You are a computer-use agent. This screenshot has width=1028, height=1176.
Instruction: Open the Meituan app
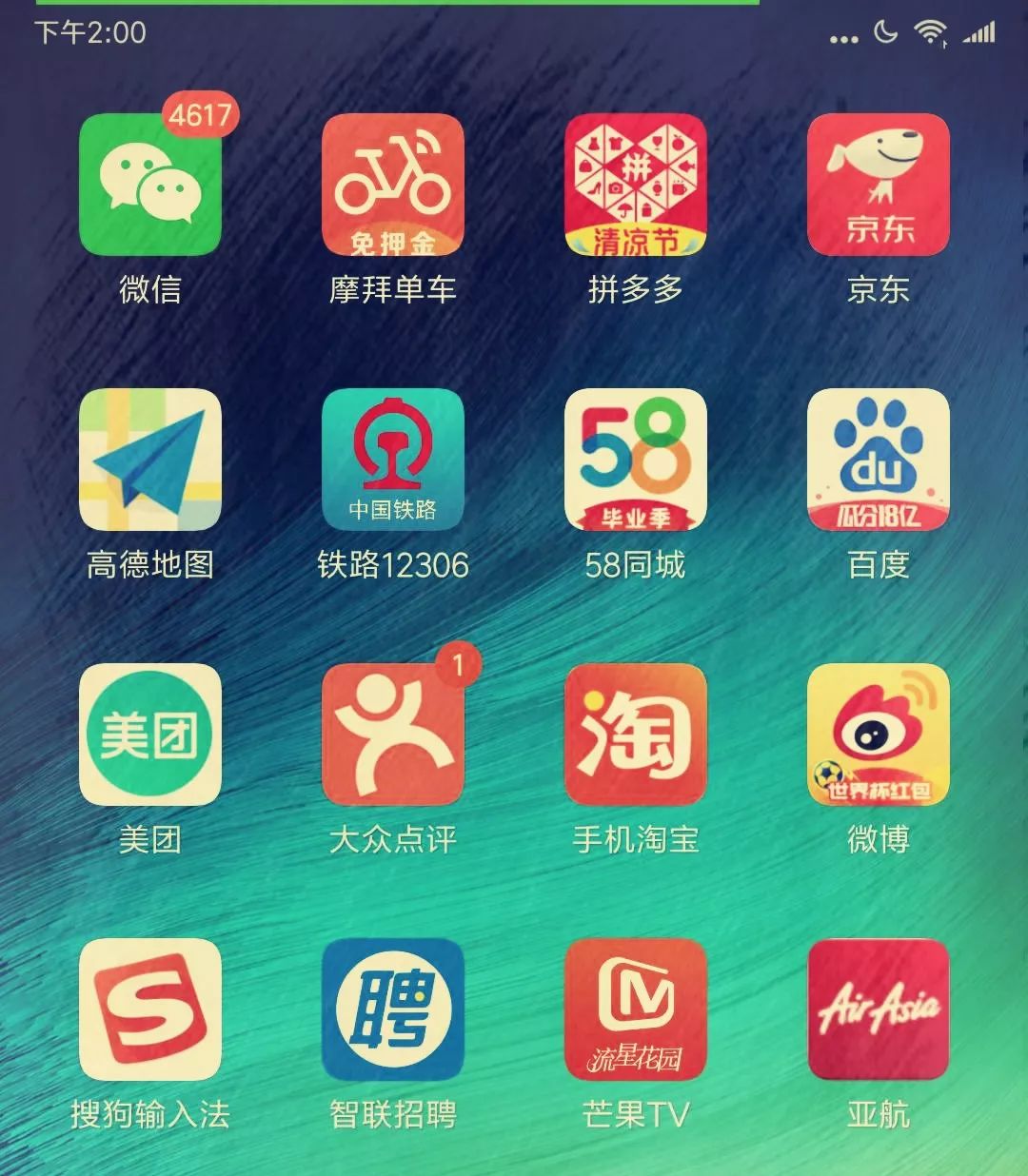(x=152, y=735)
